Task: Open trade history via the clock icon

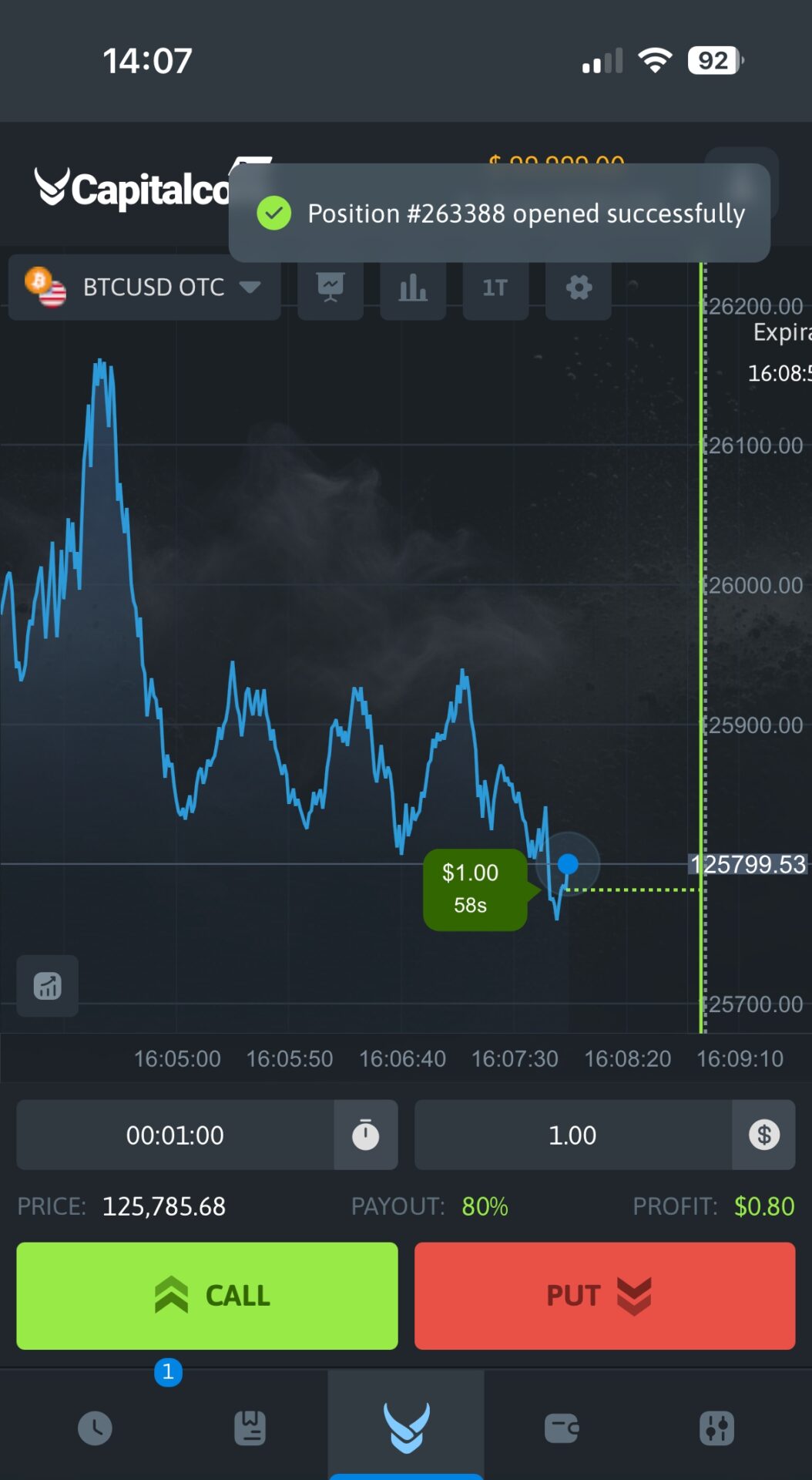Action: 95,1428
